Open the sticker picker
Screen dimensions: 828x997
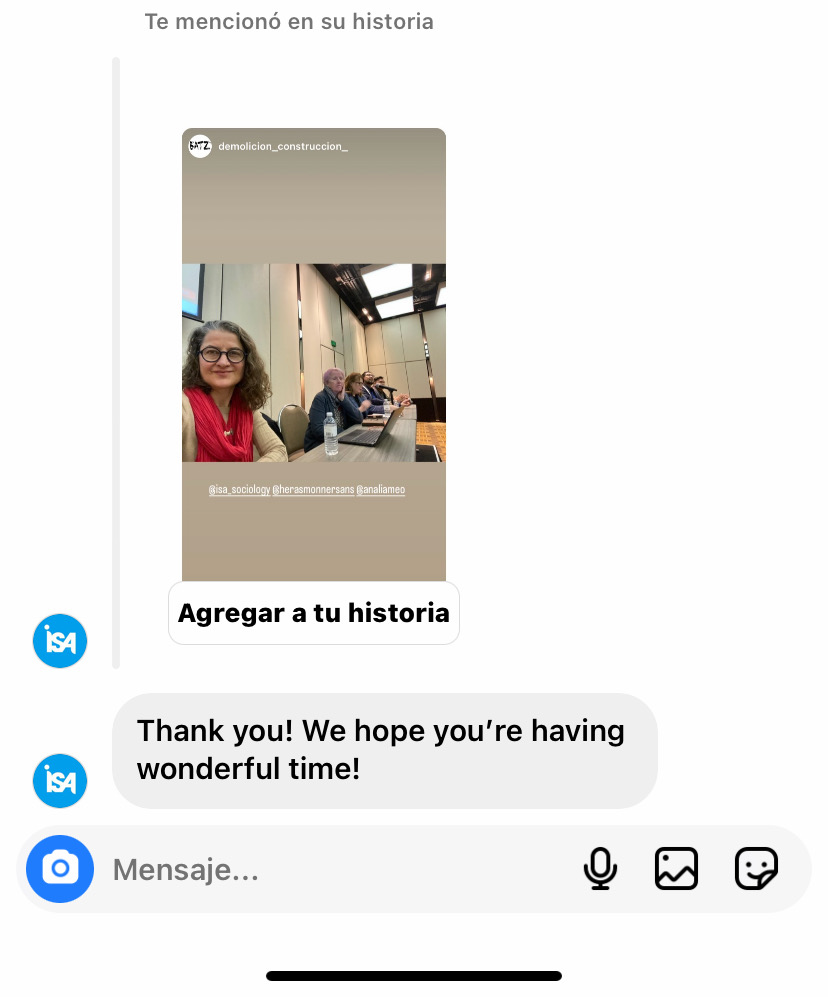point(756,869)
